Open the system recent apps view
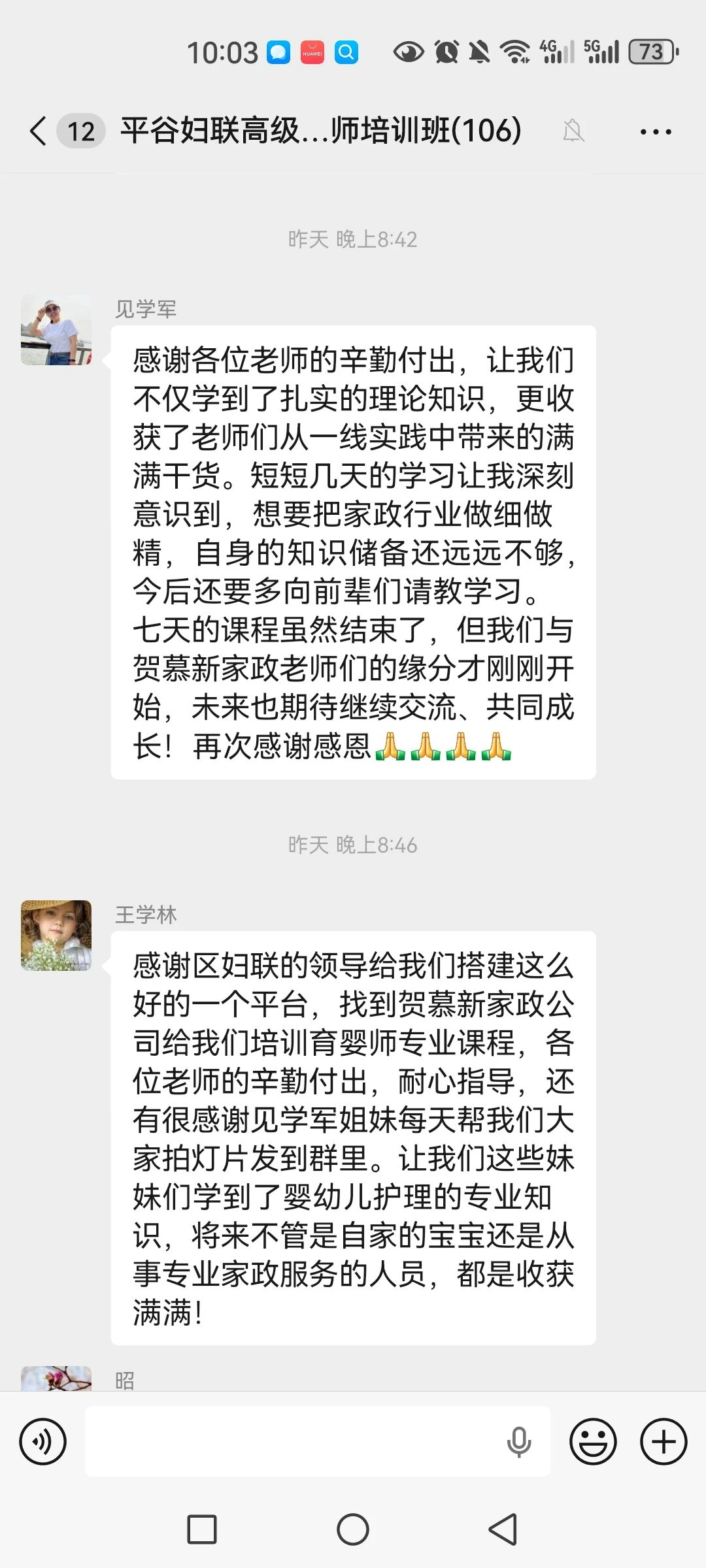This screenshot has height=1568, width=706. coord(202,1529)
